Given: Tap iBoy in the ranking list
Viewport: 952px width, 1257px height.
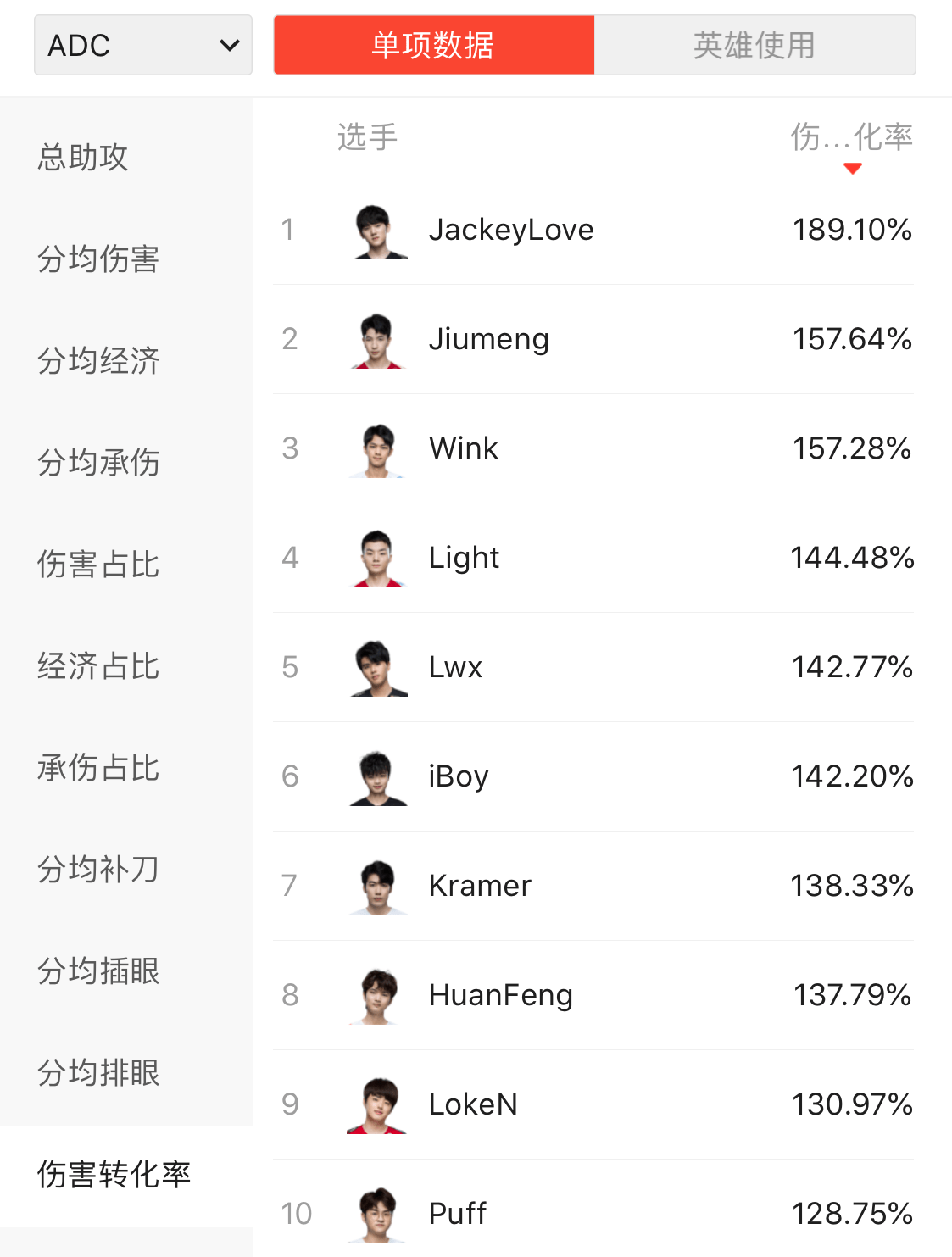Looking at the screenshot, I should pyautogui.click(x=459, y=776).
